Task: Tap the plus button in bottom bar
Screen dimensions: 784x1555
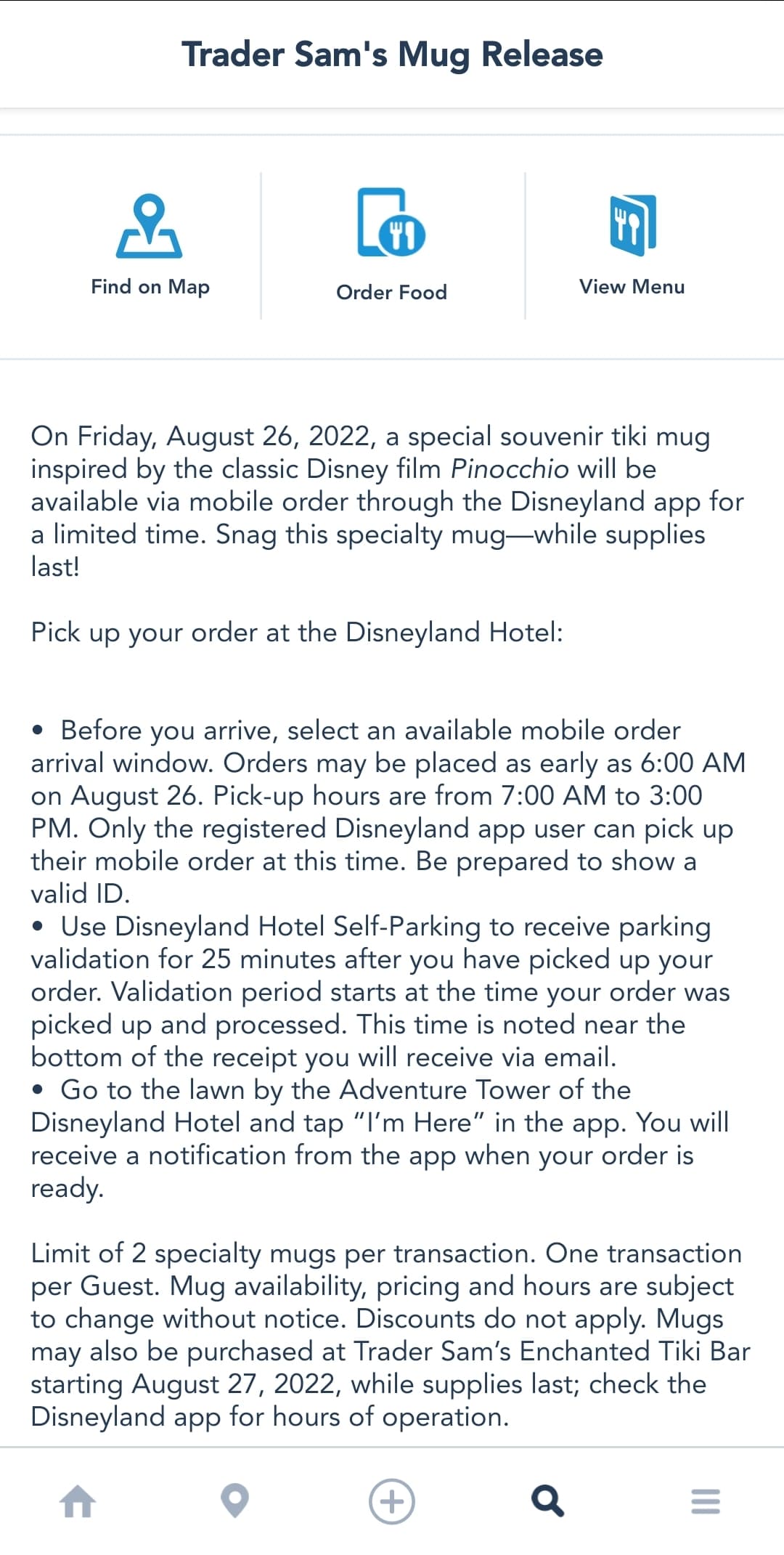Action: 392,1501
